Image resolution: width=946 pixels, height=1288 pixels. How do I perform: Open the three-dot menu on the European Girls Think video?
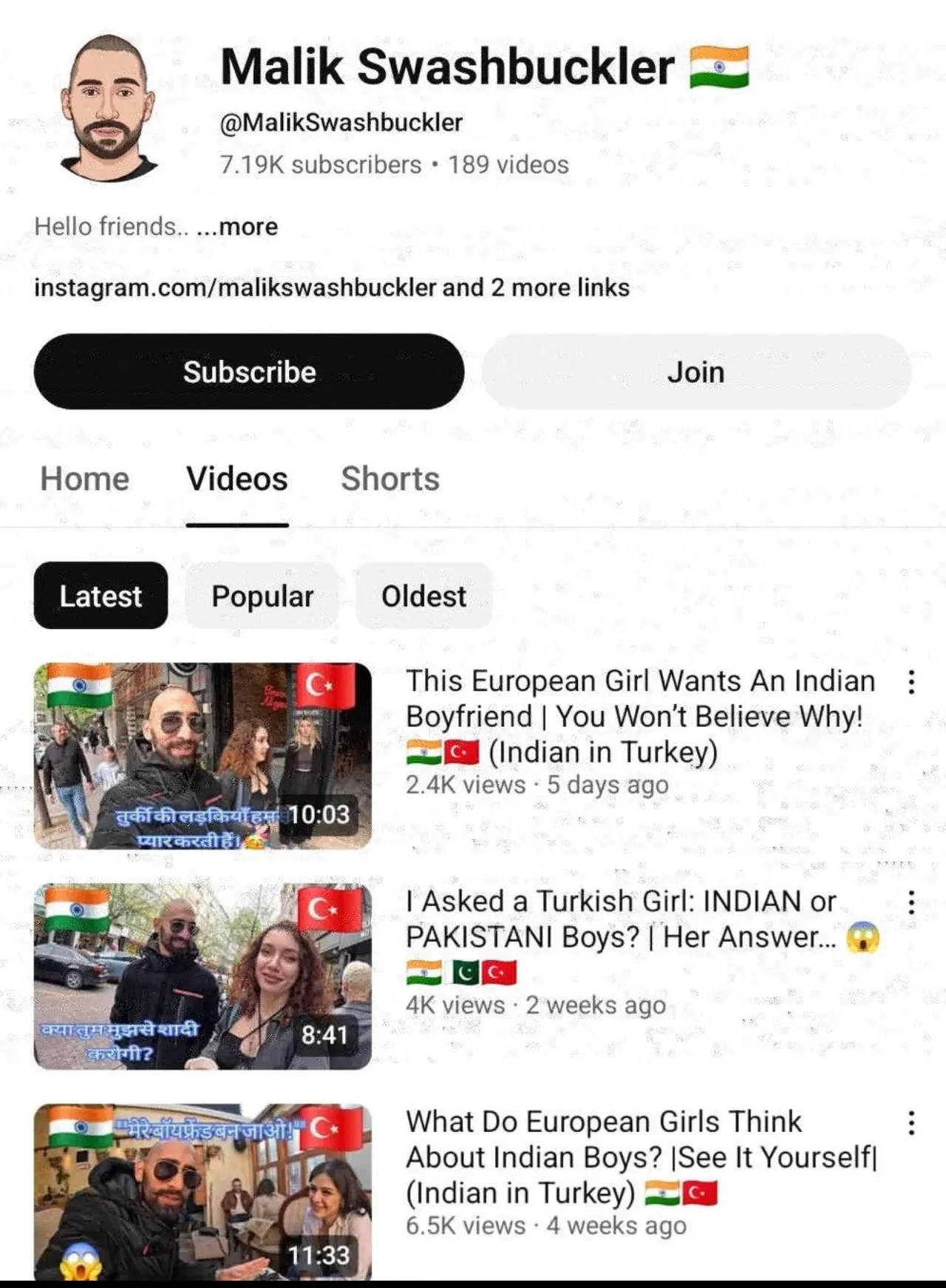[x=911, y=1122]
